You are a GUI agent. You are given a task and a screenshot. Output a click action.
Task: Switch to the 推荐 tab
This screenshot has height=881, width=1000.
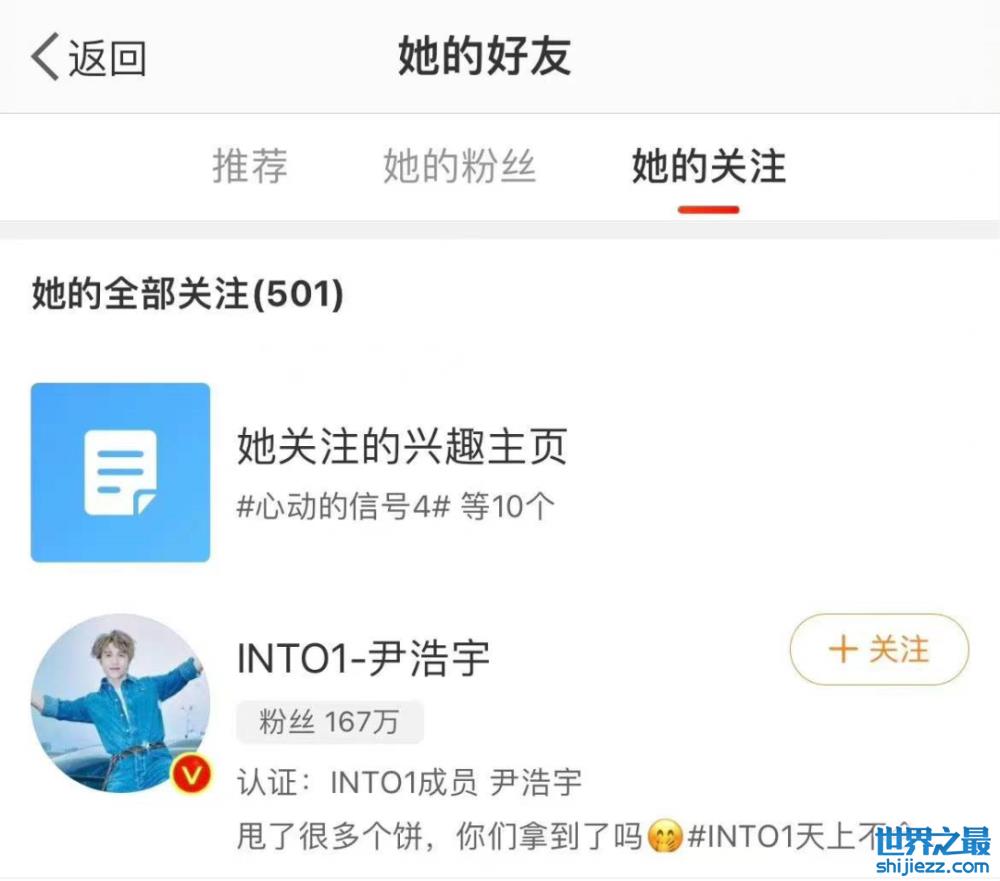click(250, 167)
